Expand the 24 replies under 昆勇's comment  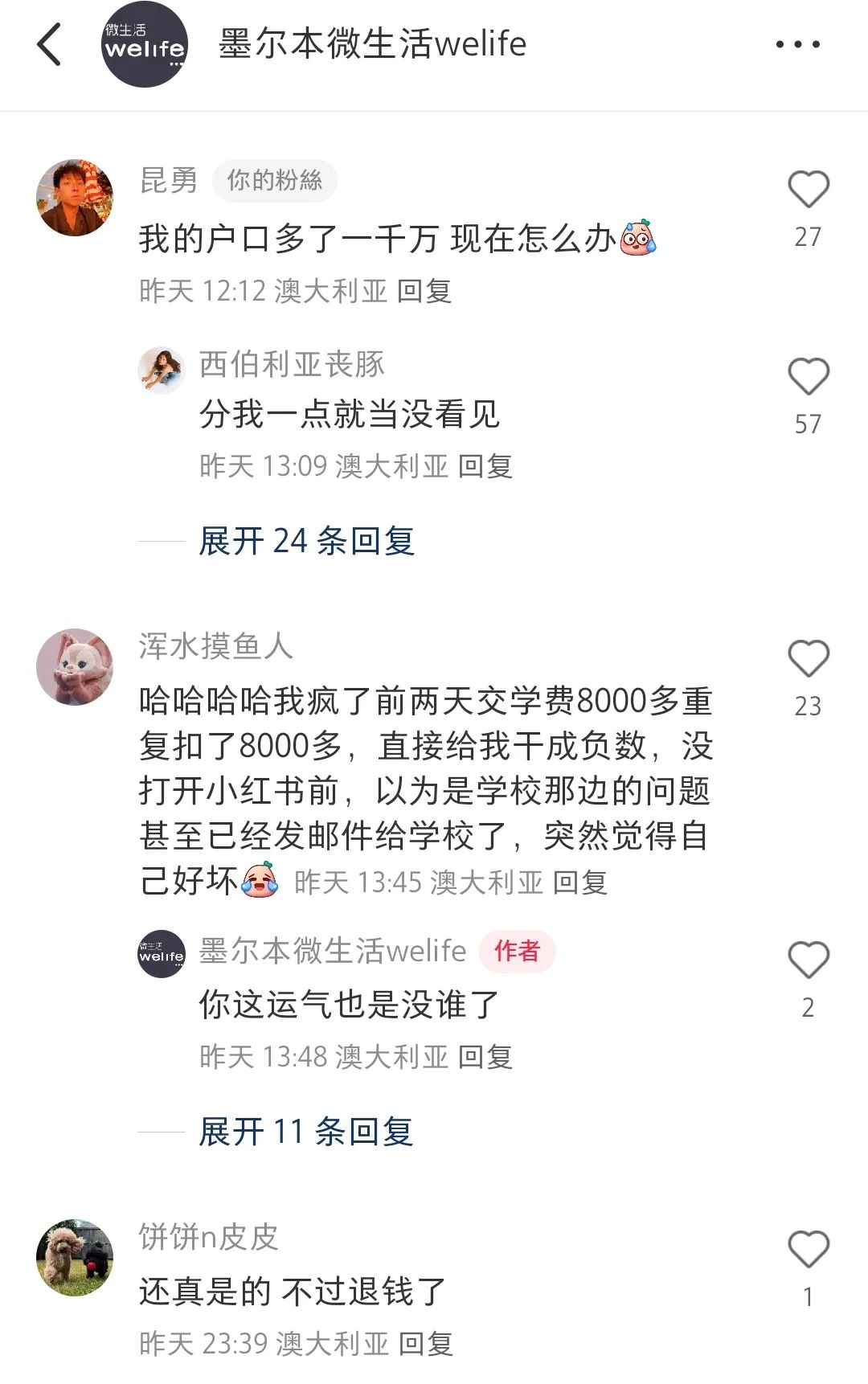[306, 541]
